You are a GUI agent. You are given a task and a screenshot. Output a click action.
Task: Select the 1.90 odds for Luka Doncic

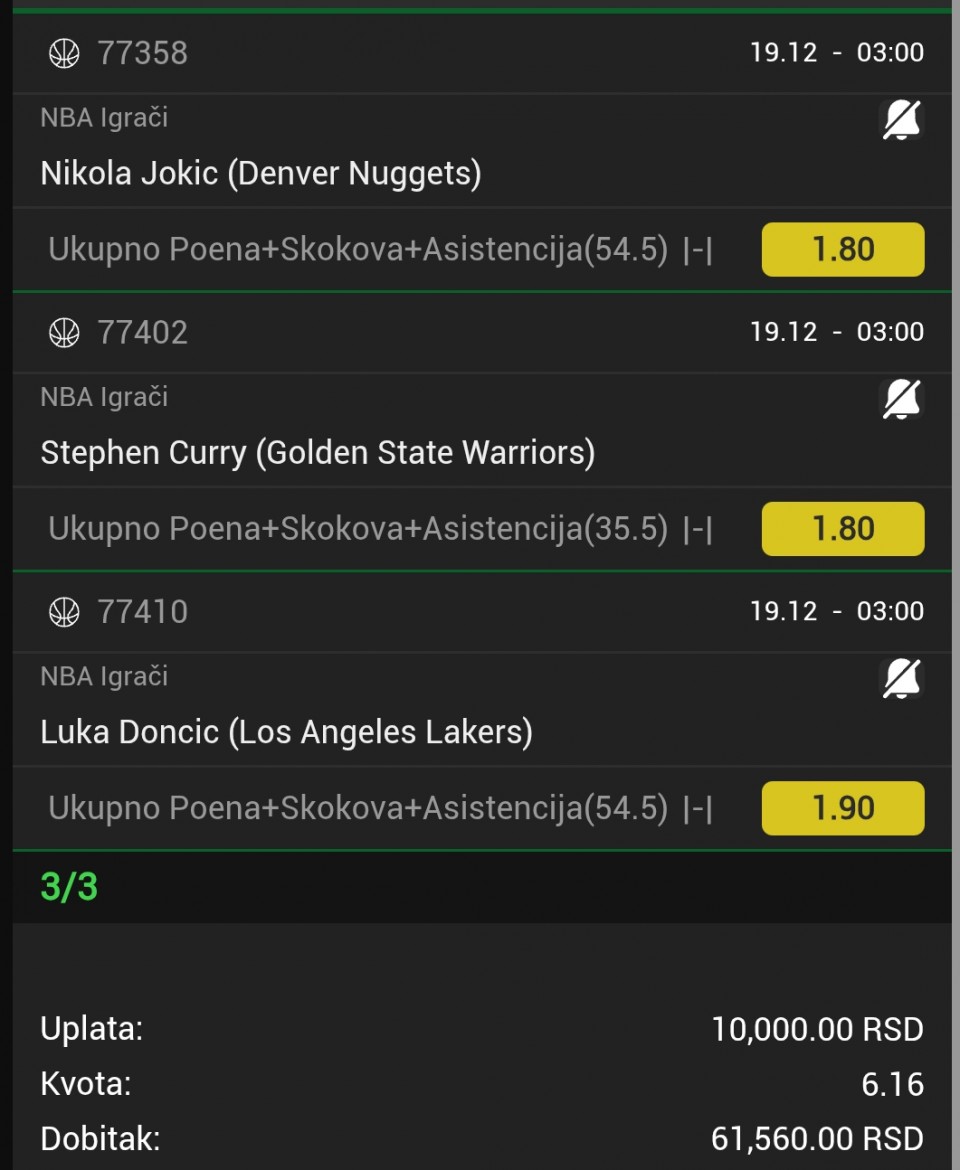tap(843, 808)
